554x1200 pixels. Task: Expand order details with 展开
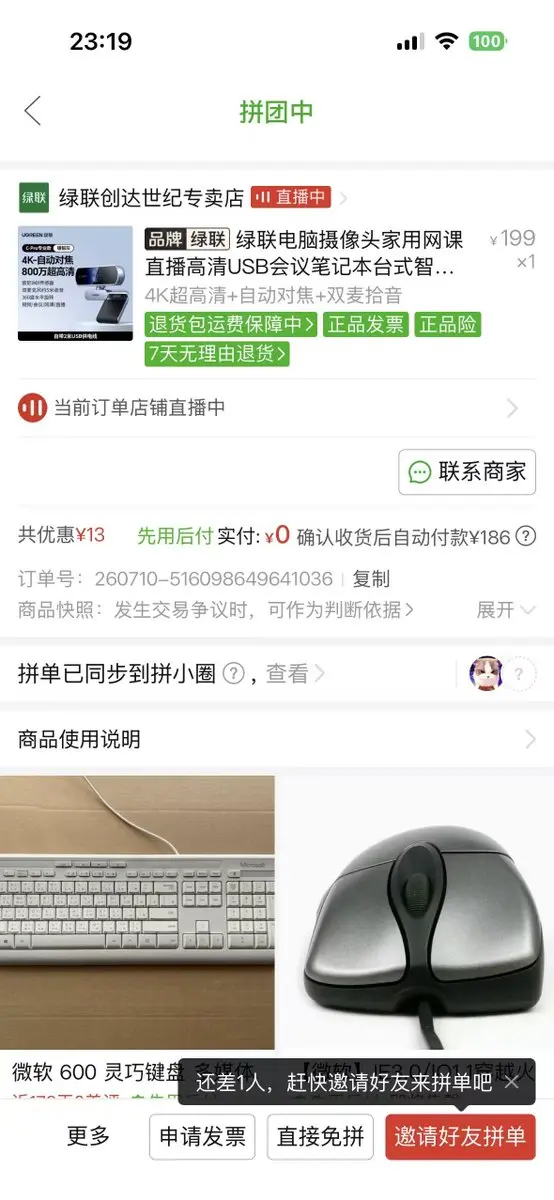[x=506, y=609]
